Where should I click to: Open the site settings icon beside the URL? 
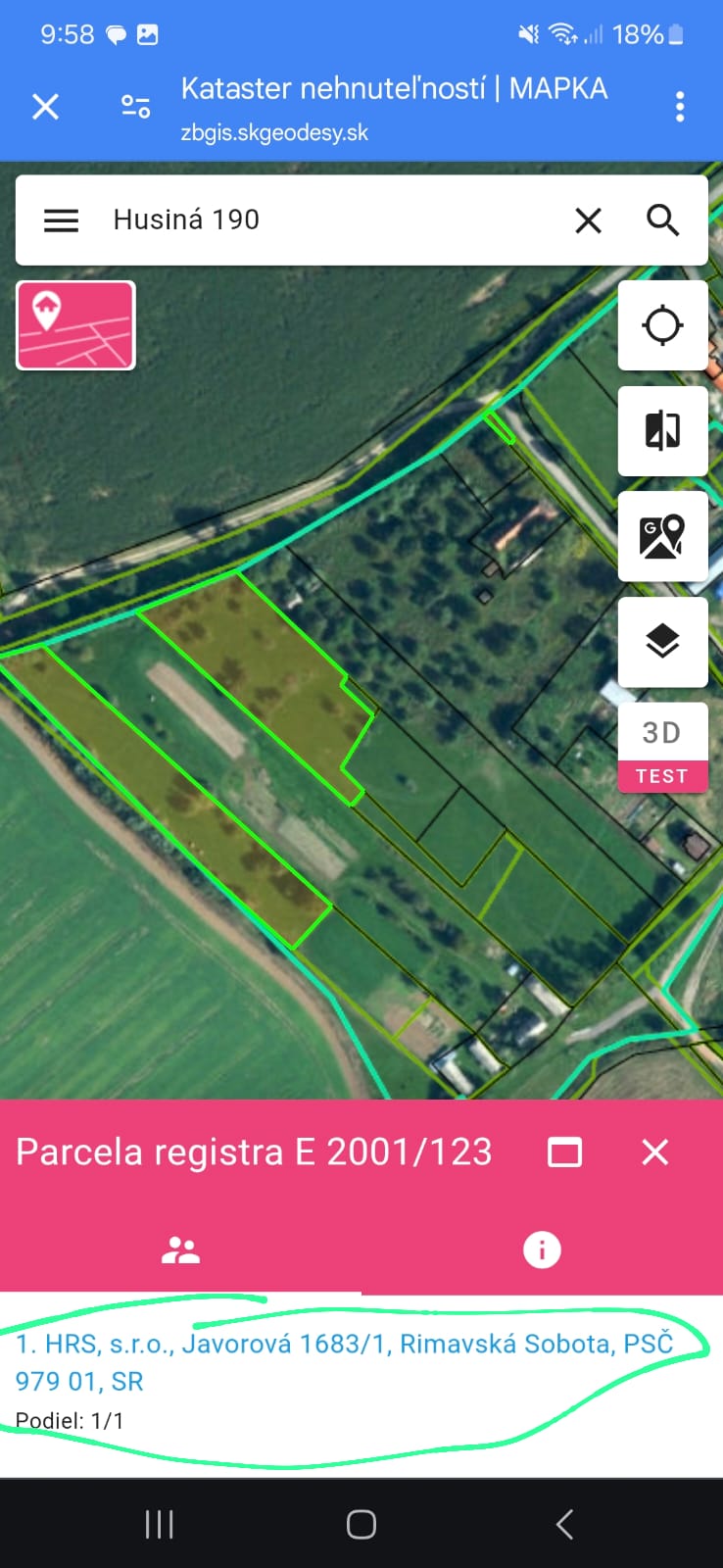[x=135, y=106]
